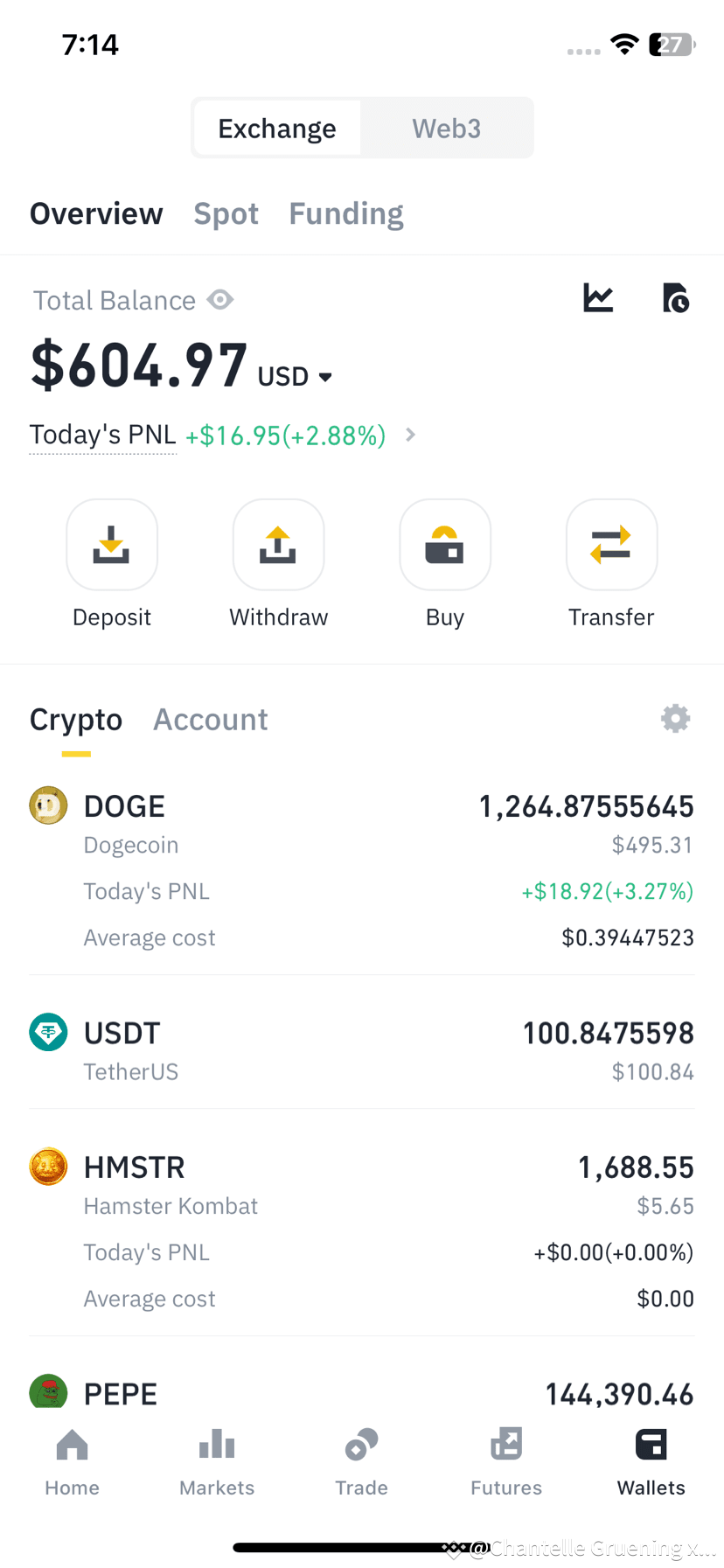Image resolution: width=724 pixels, height=1568 pixels.
Task: Open Transfer between wallets
Action: (611, 545)
